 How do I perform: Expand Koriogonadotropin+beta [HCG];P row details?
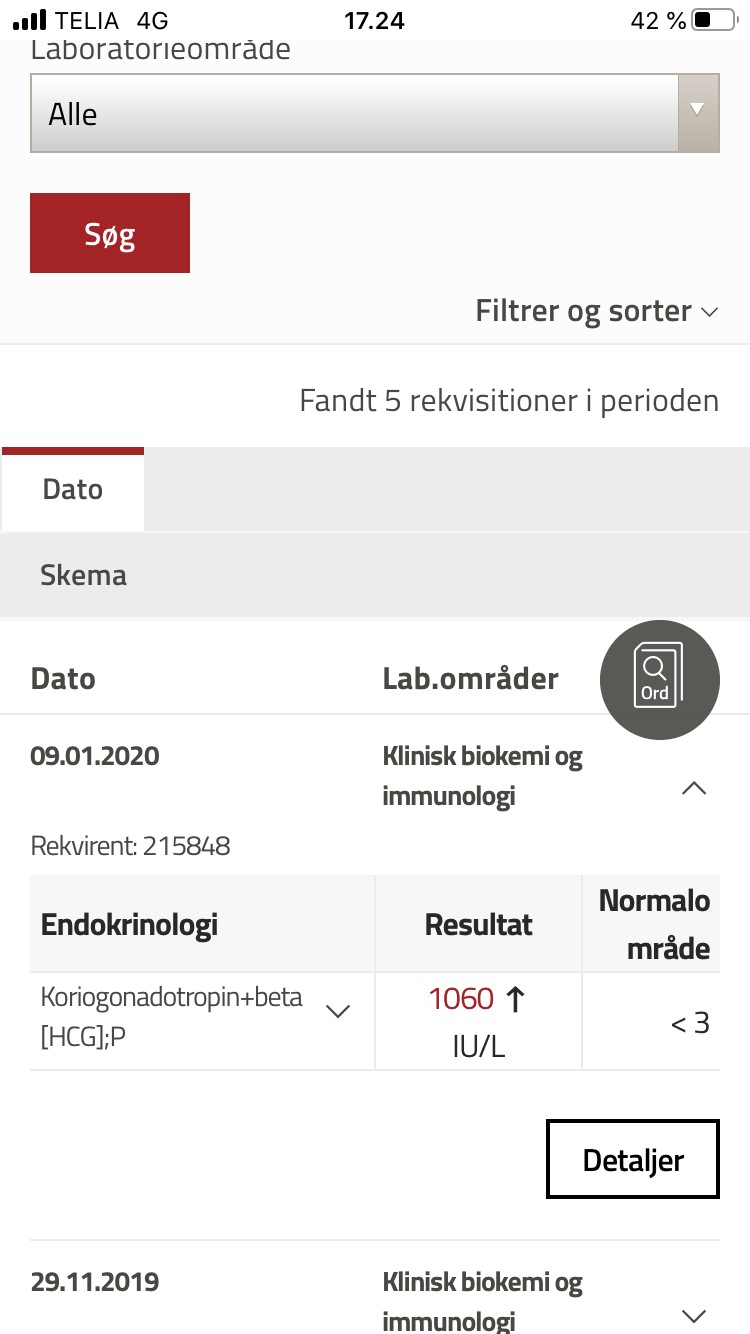click(339, 1011)
